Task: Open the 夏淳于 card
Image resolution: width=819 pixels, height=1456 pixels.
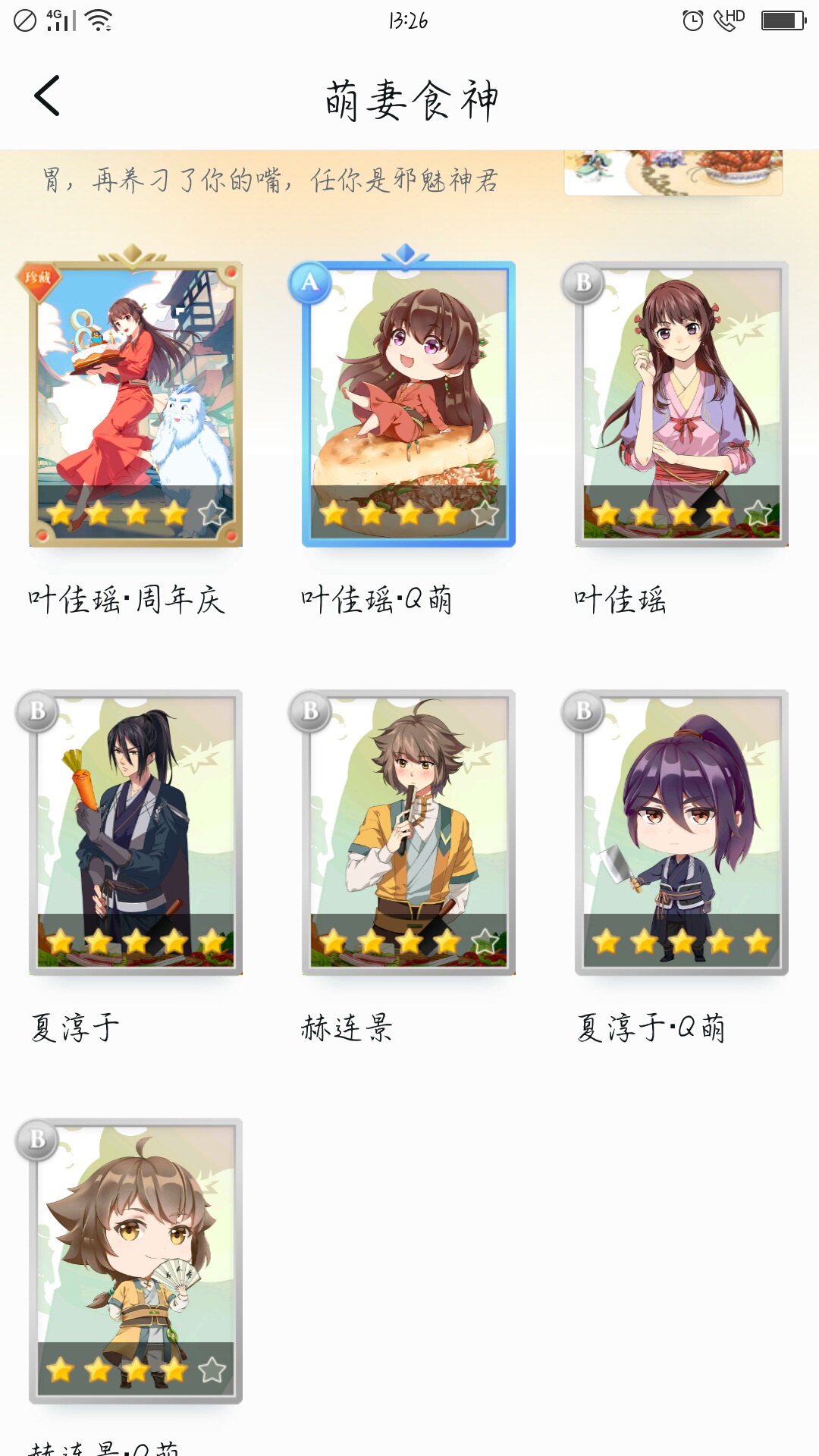Action: (136, 832)
